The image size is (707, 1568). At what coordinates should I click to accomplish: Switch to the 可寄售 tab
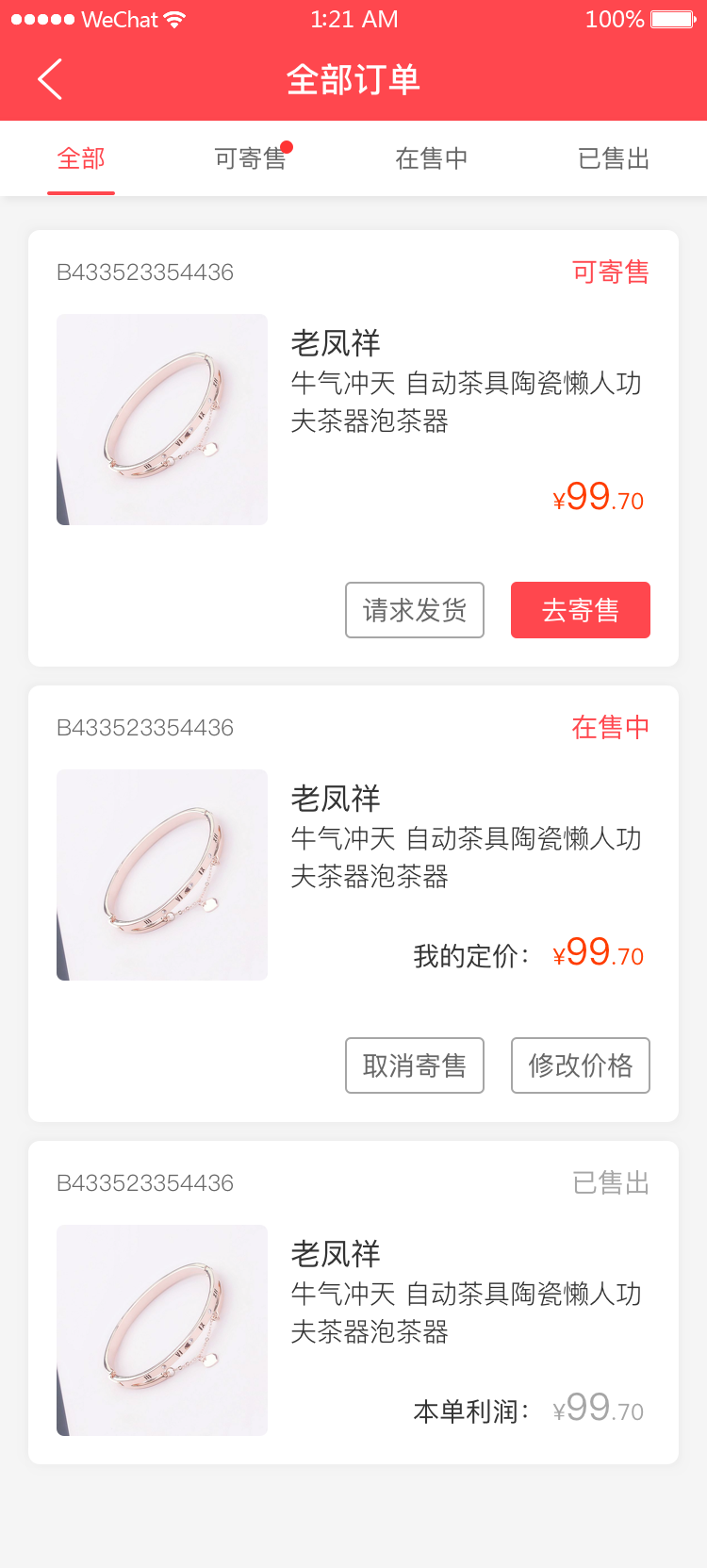(250, 158)
